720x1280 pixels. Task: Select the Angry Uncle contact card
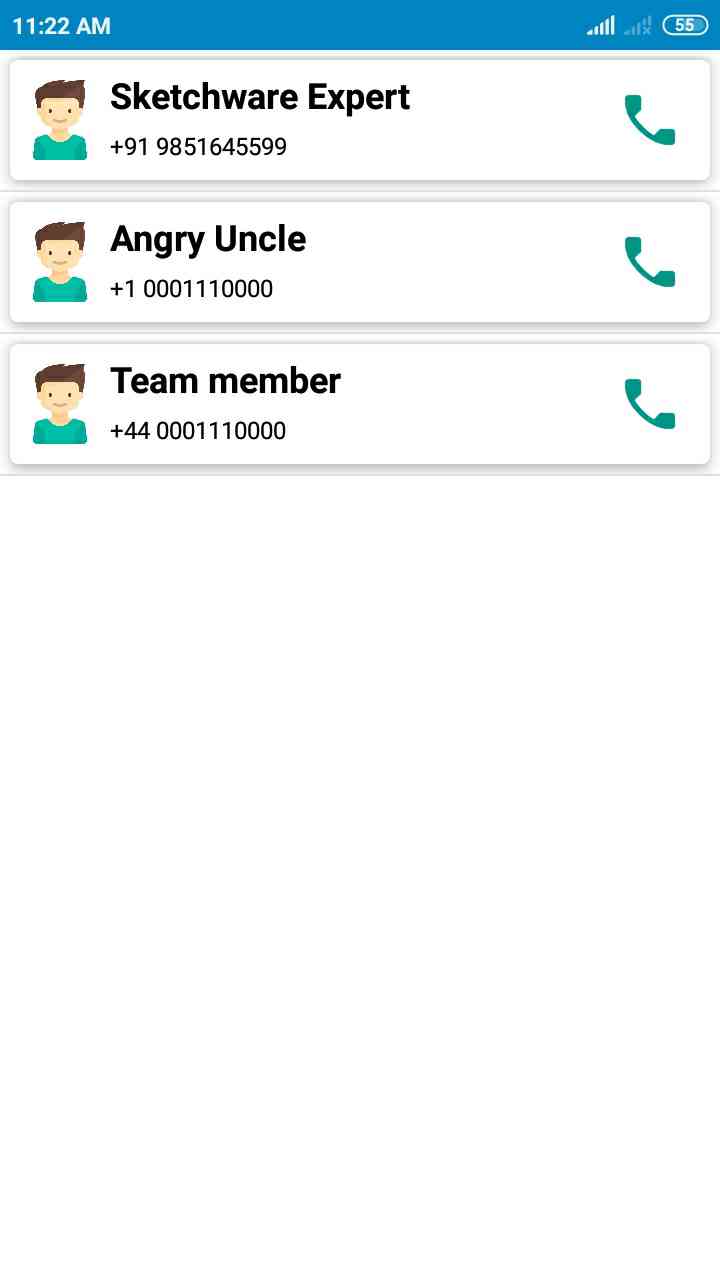click(x=360, y=261)
